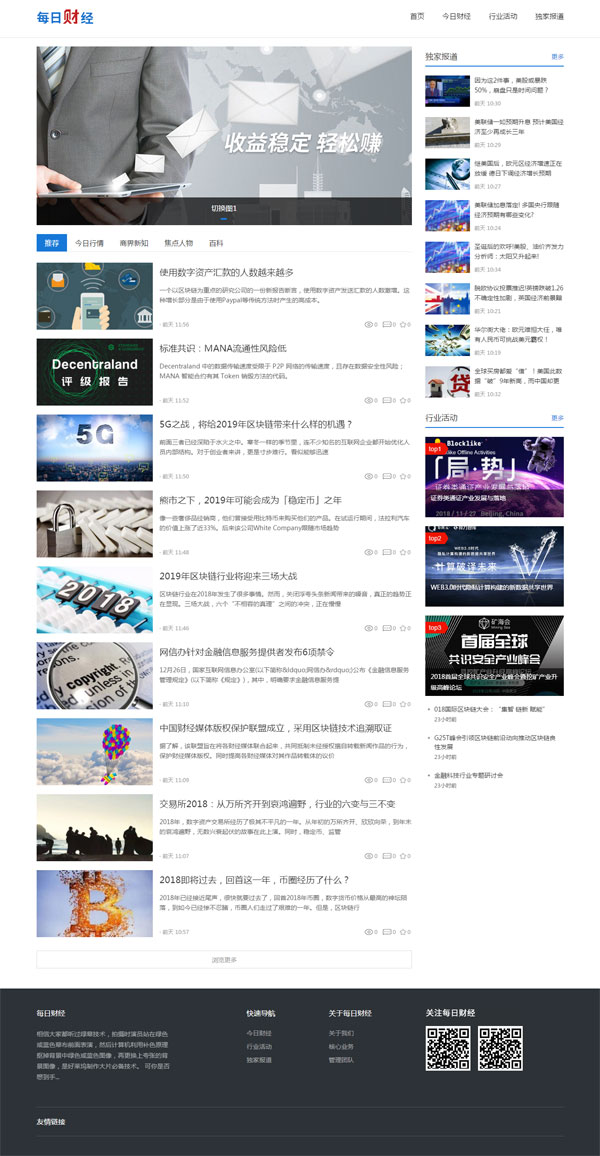
Task: Switch to the 今日行情 tab
Action: pos(89,243)
